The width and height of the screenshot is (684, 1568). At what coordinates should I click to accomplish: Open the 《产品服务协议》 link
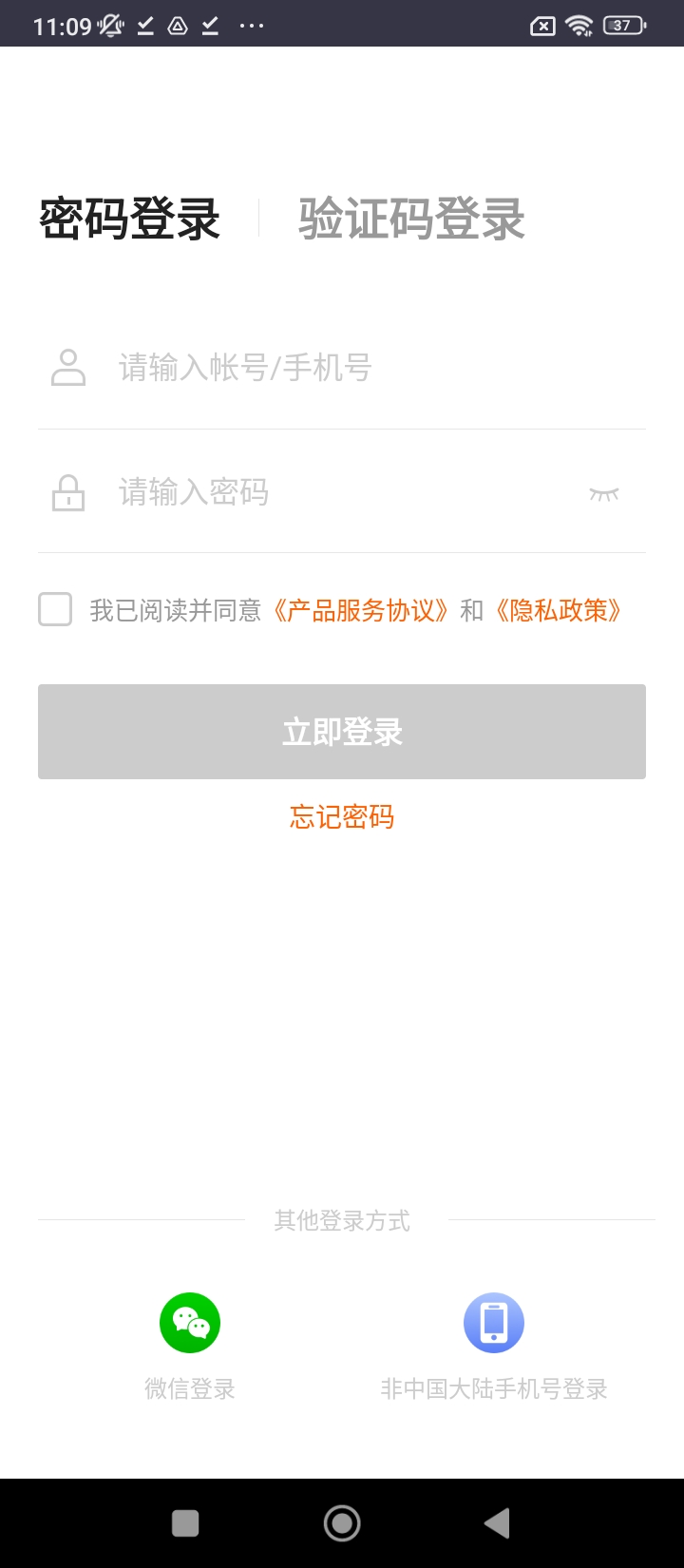pyautogui.click(x=360, y=610)
